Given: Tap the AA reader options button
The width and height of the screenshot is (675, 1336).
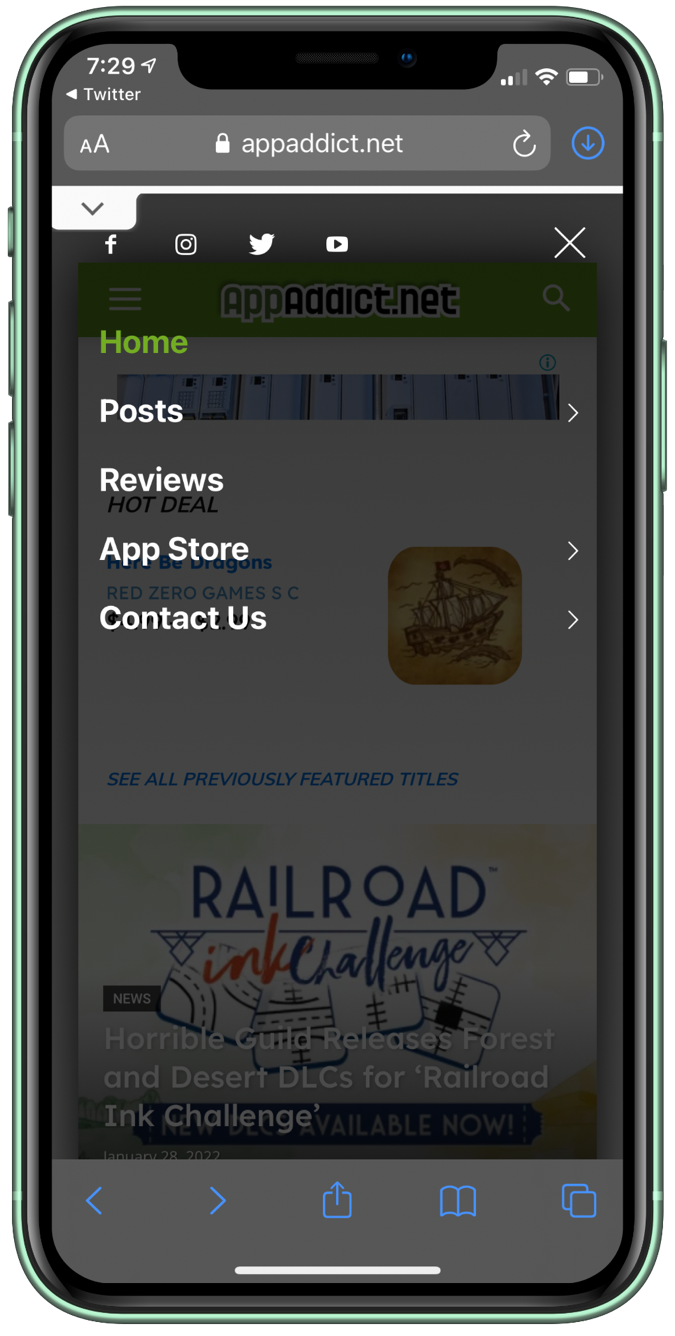Looking at the screenshot, I should (x=94, y=145).
